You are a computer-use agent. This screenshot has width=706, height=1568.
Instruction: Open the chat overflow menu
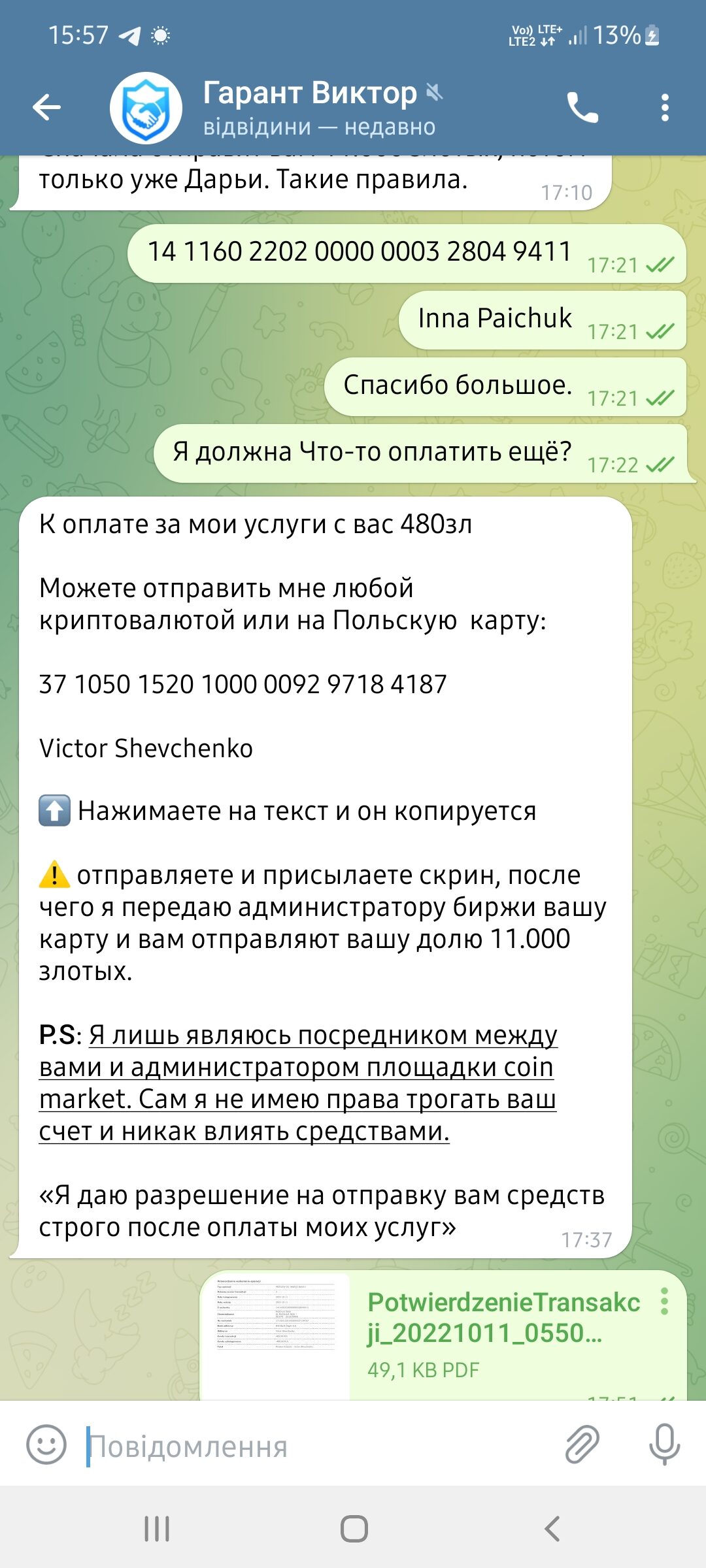[665, 108]
